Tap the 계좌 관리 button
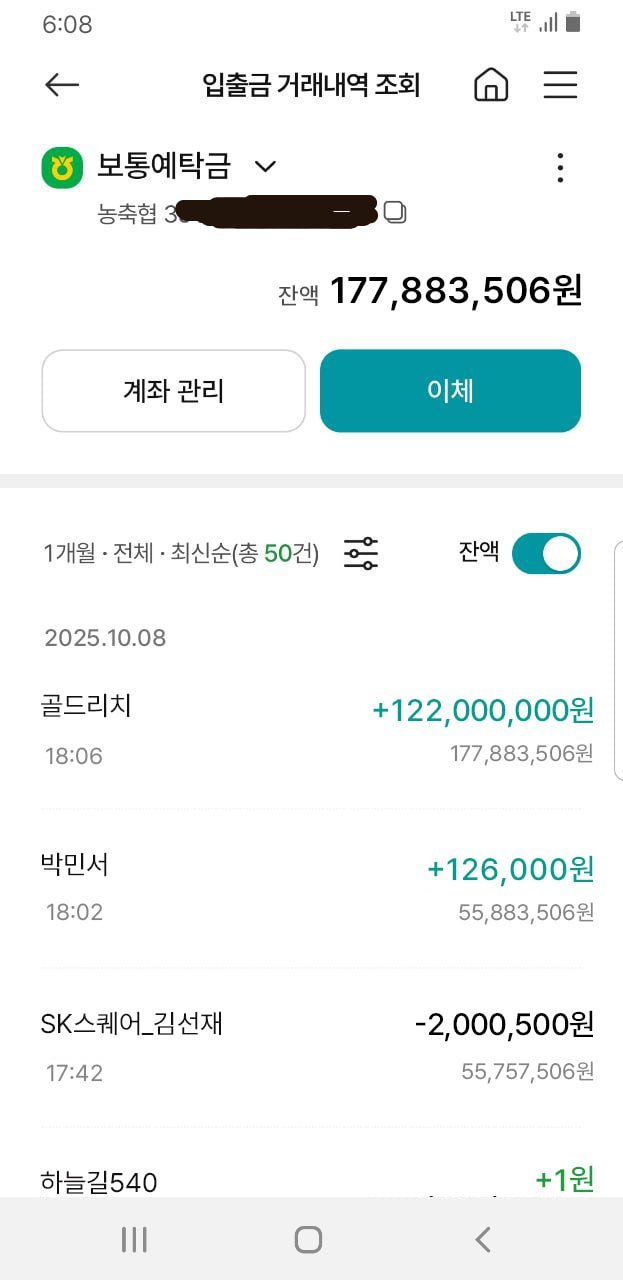The height and width of the screenshot is (1280, 623). click(x=173, y=391)
